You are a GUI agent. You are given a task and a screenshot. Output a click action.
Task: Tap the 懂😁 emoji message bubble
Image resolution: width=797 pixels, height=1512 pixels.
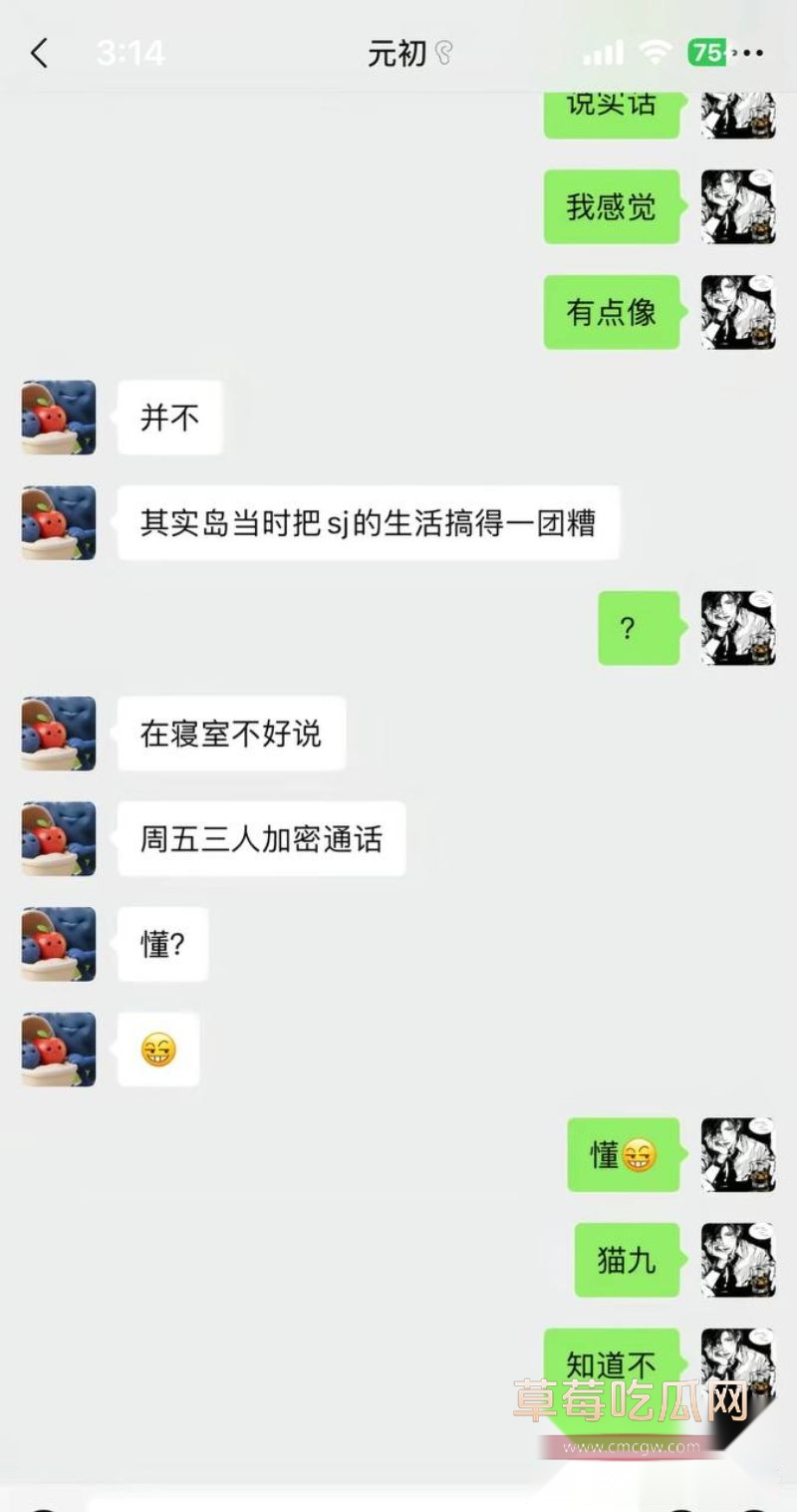pos(622,1156)
